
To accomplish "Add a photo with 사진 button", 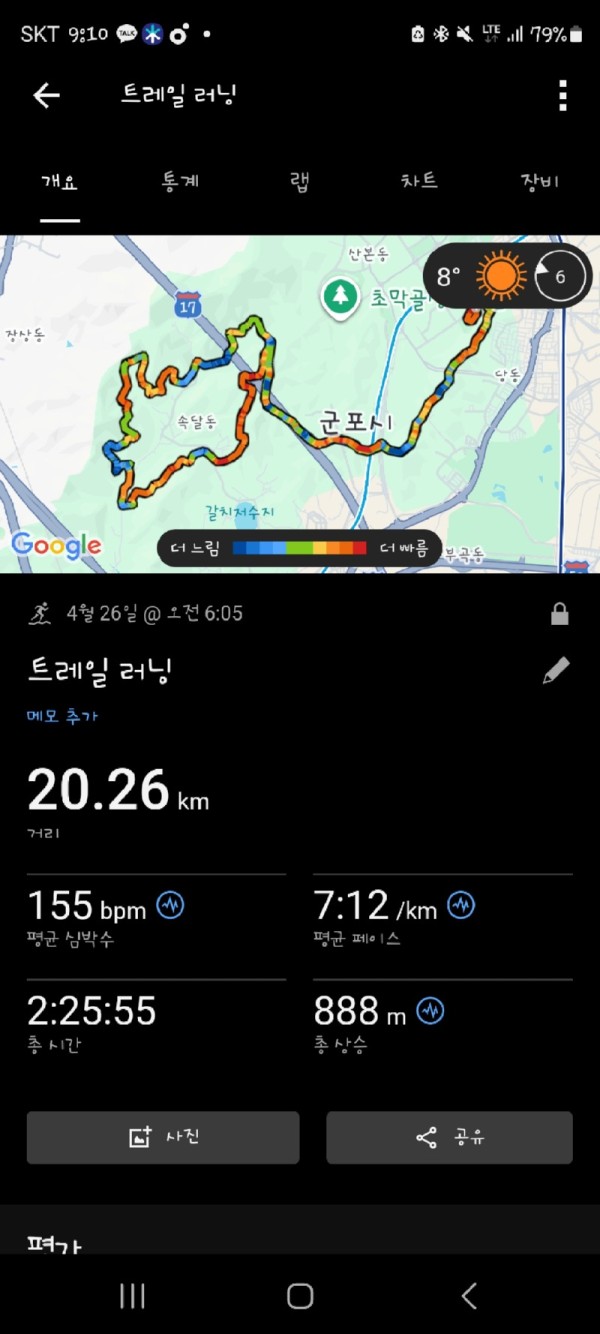I will click(163, 1137).
